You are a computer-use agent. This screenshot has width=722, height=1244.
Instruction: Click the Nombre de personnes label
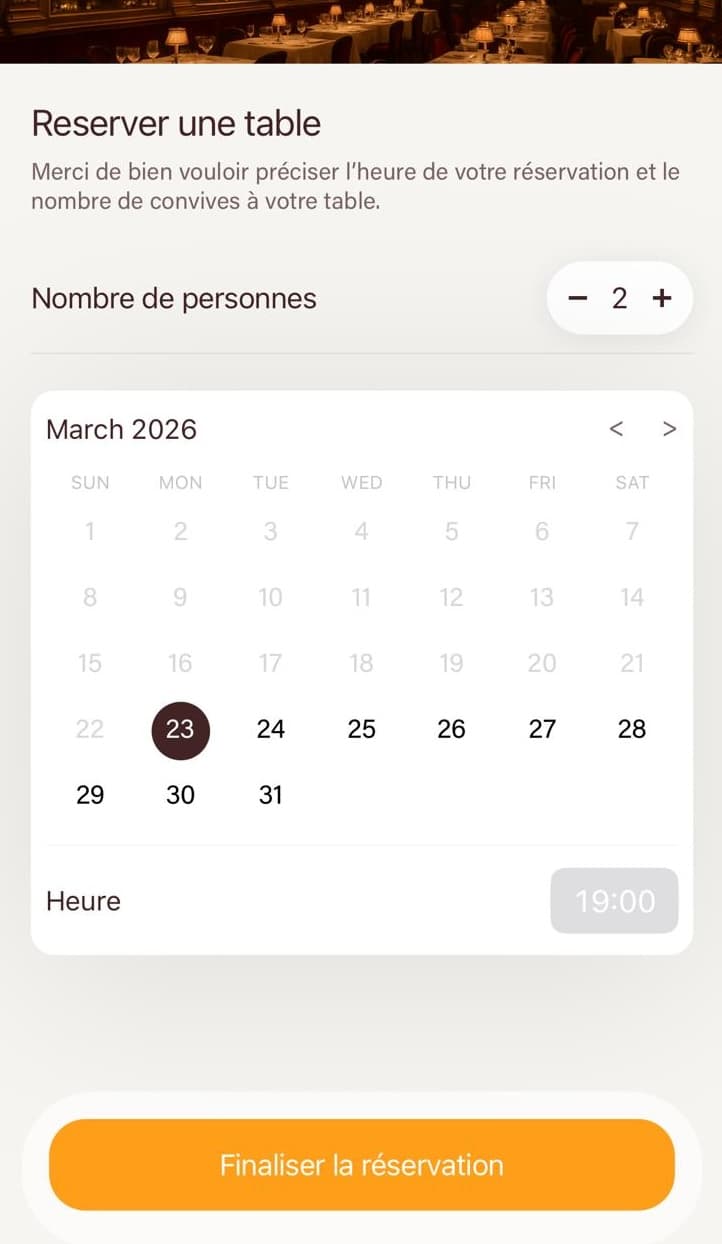point(173,298)
